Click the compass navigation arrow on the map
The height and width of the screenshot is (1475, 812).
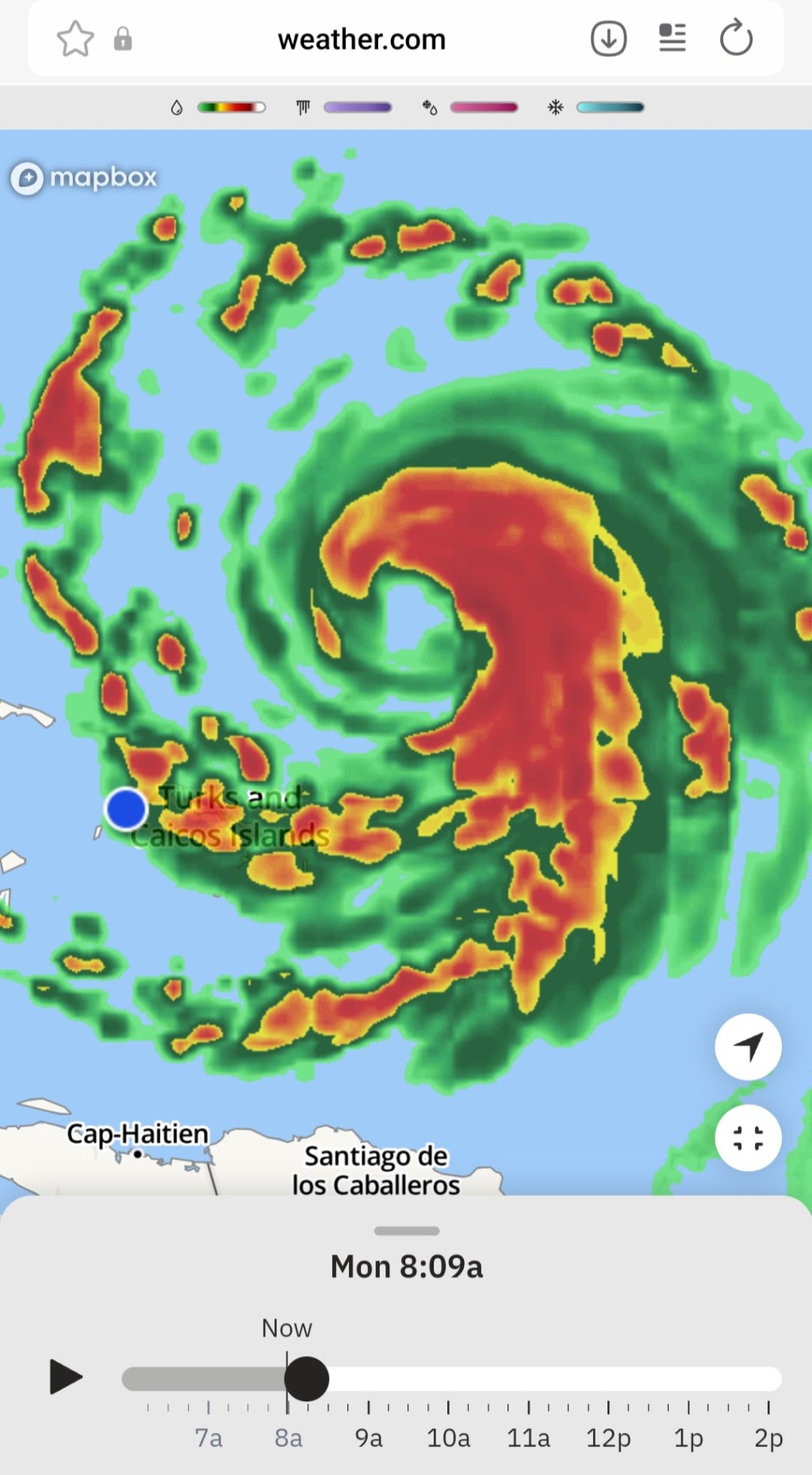[x=748, y=1047]
